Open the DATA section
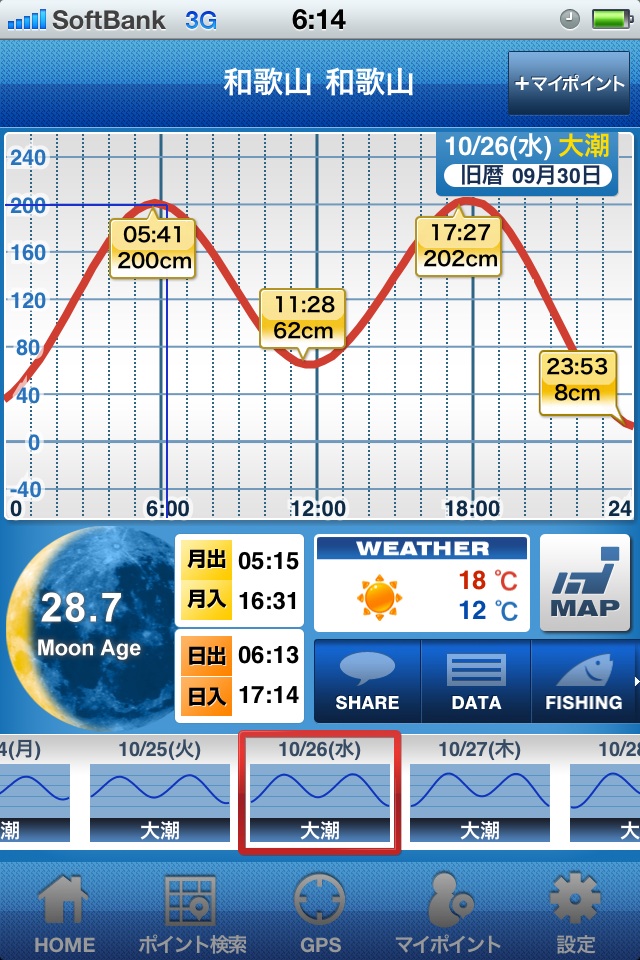Image resolution: width=640 pixels, height=960 pixels. point(476,680)
